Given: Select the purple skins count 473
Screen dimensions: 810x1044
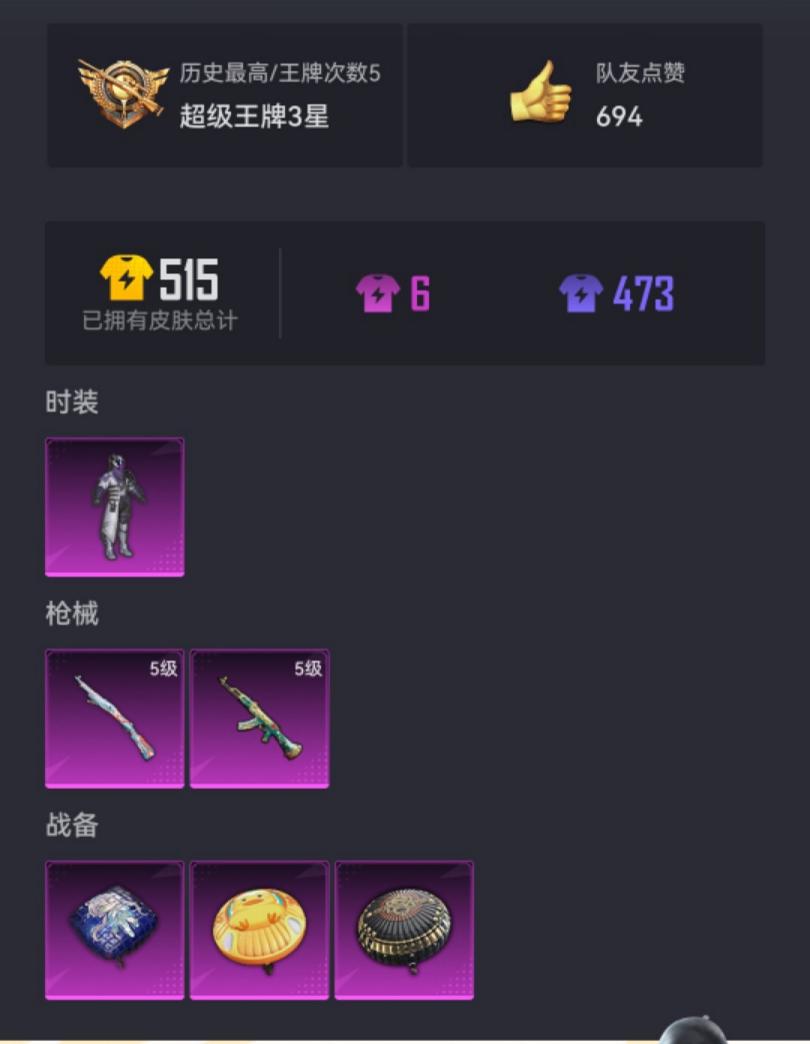Looking at the screenshot, I should (617, 293).
